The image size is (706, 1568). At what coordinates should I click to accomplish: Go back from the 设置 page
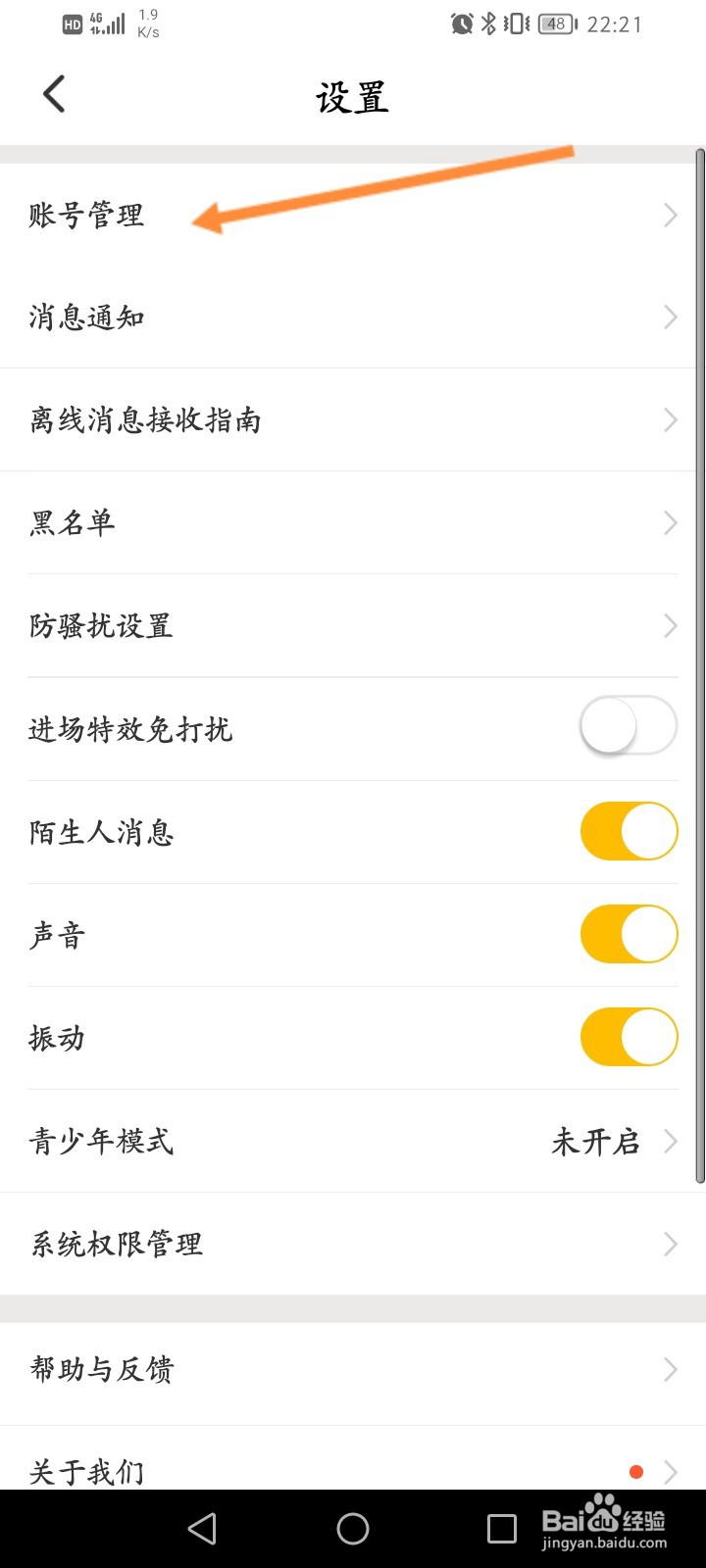[x=55, y=95]
